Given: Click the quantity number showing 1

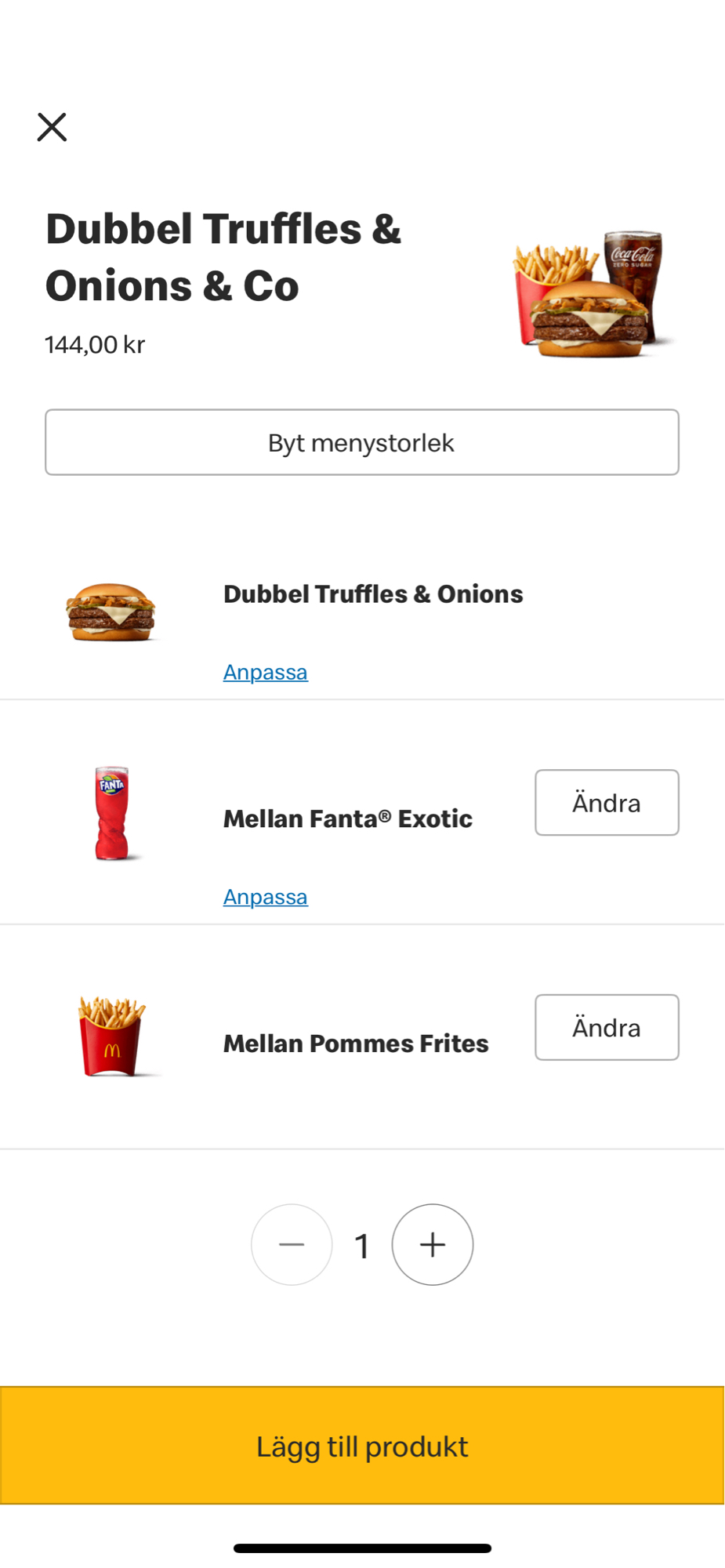Looking at the screenshot, I should 362,1244.
